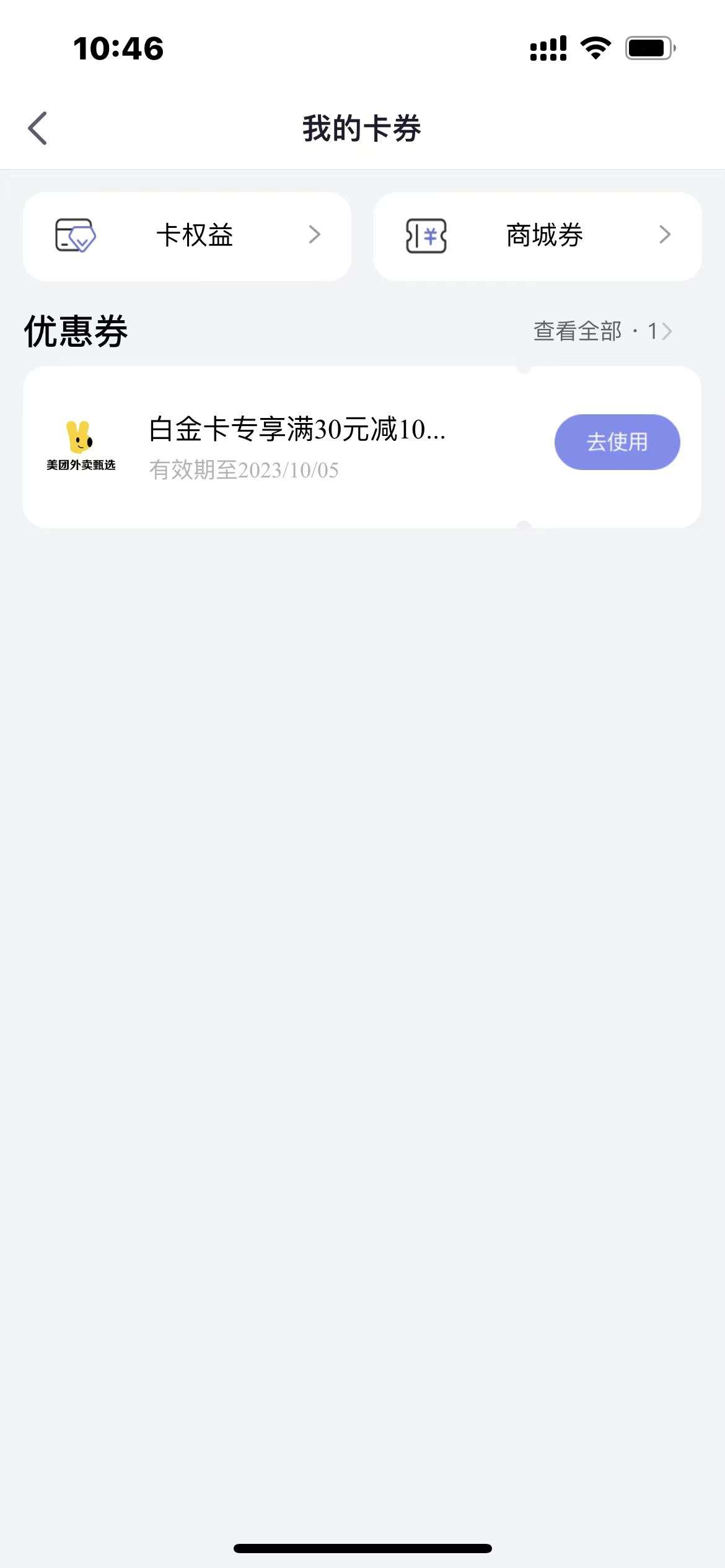Image resolution: width=725 pixels, height=1568 pixels.
Task: Open 商城券 section
Action: click(x=537, y=236)
